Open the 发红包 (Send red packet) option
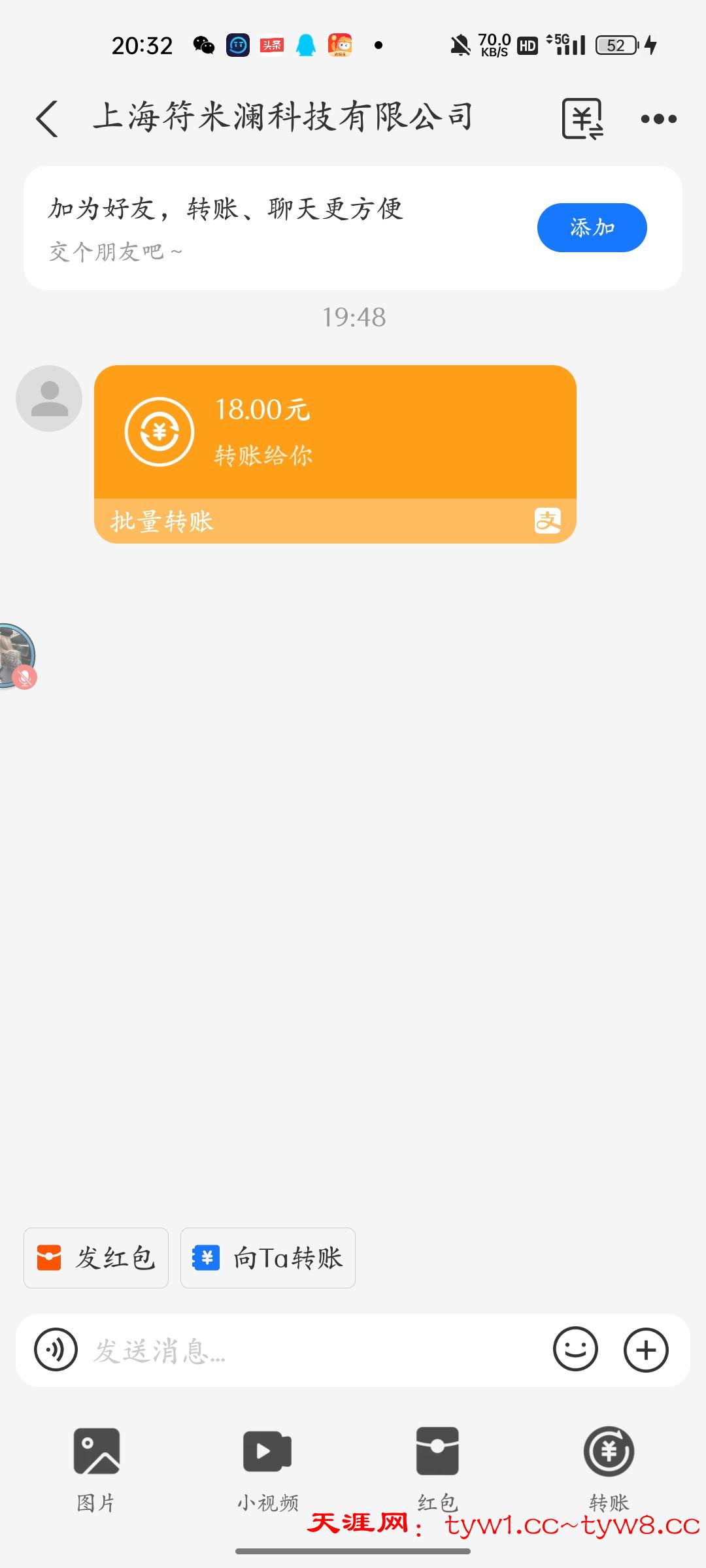This screenshot has width=706, height=1568. click(95, 1258)
